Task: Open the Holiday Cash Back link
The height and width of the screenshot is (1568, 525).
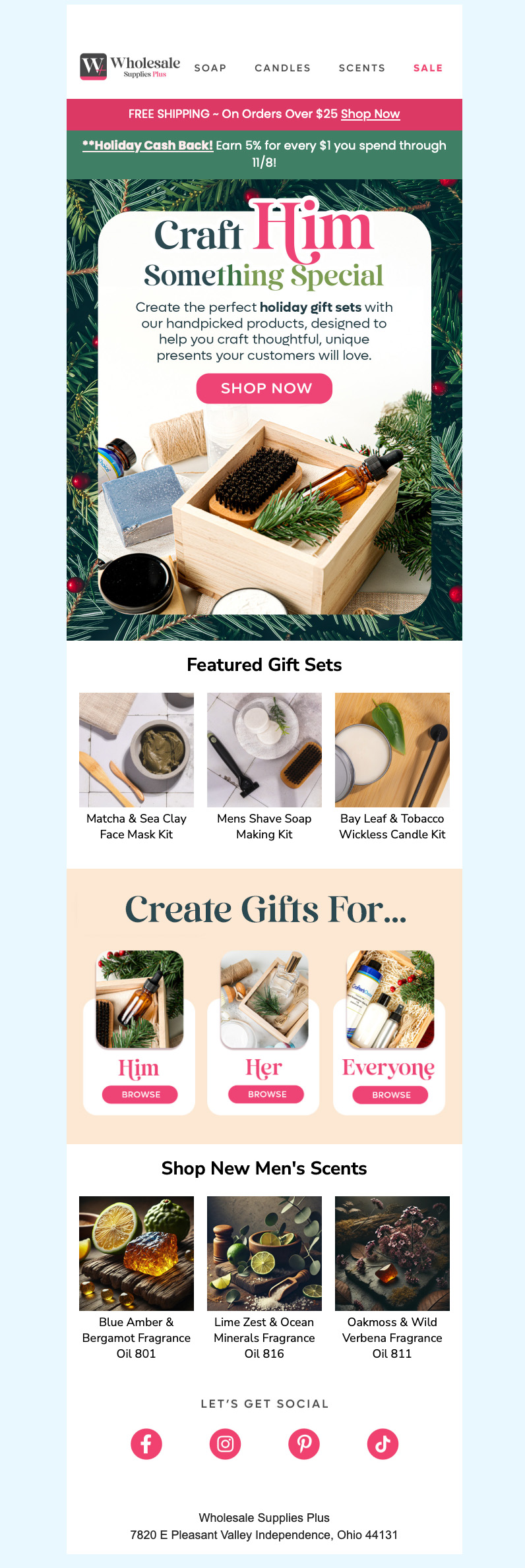Action: [148, 146]
